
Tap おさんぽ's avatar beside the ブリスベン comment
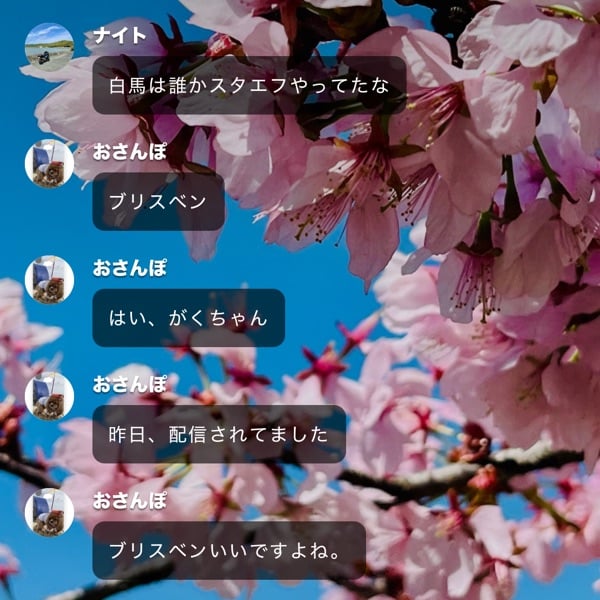point(49,163)
